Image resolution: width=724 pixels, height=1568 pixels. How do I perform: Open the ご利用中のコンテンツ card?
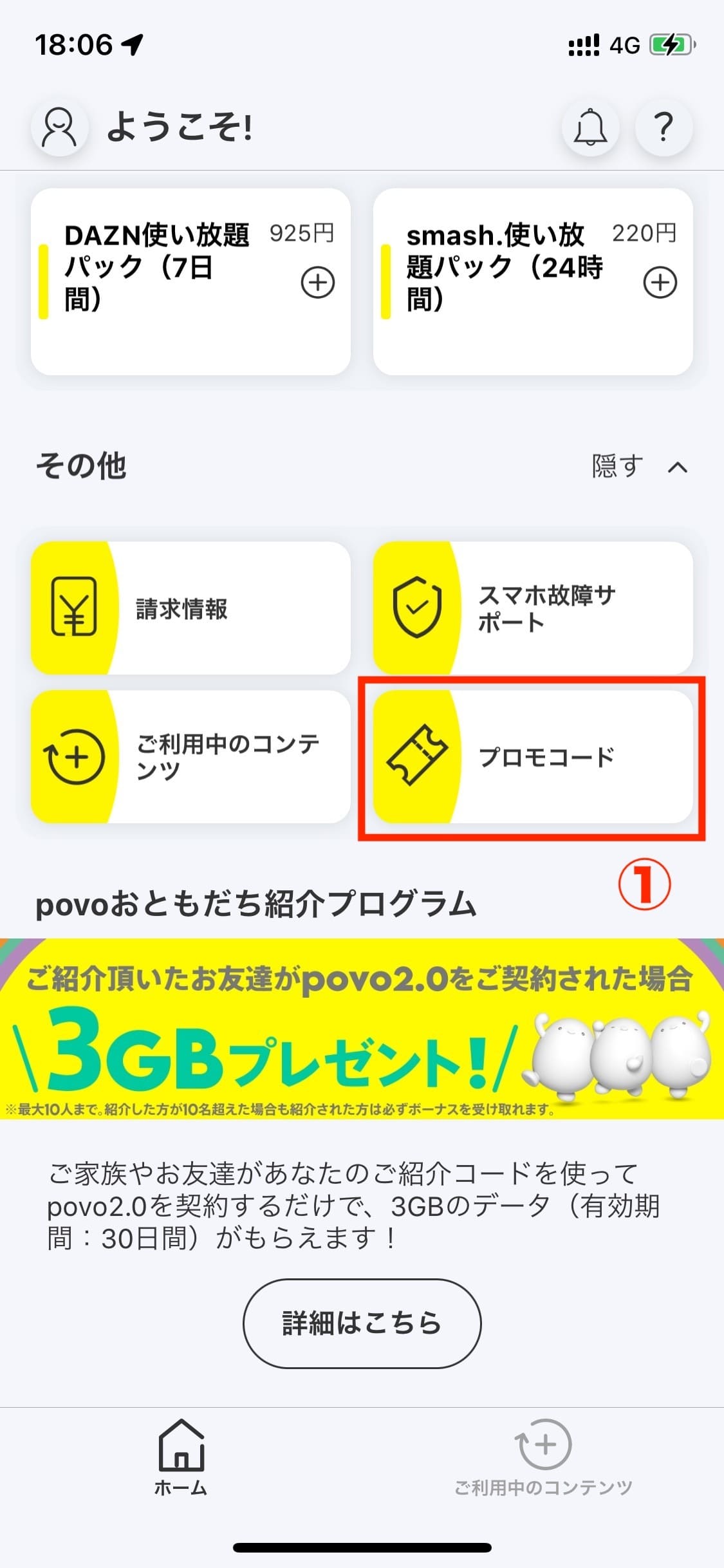(190, 757)
